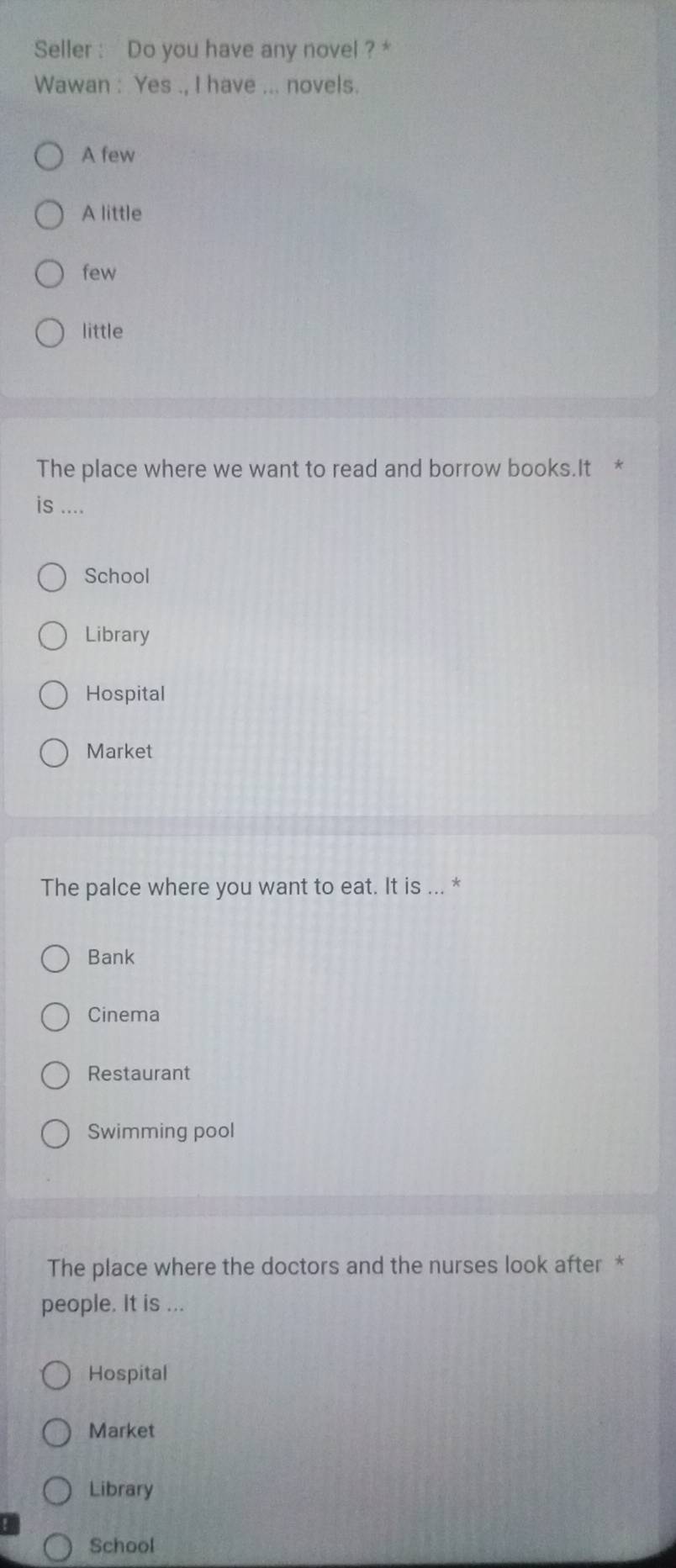Choose 'A little' for the novels question
Image resolution: width=676 pixels, height=1568 pixels.
49,215
